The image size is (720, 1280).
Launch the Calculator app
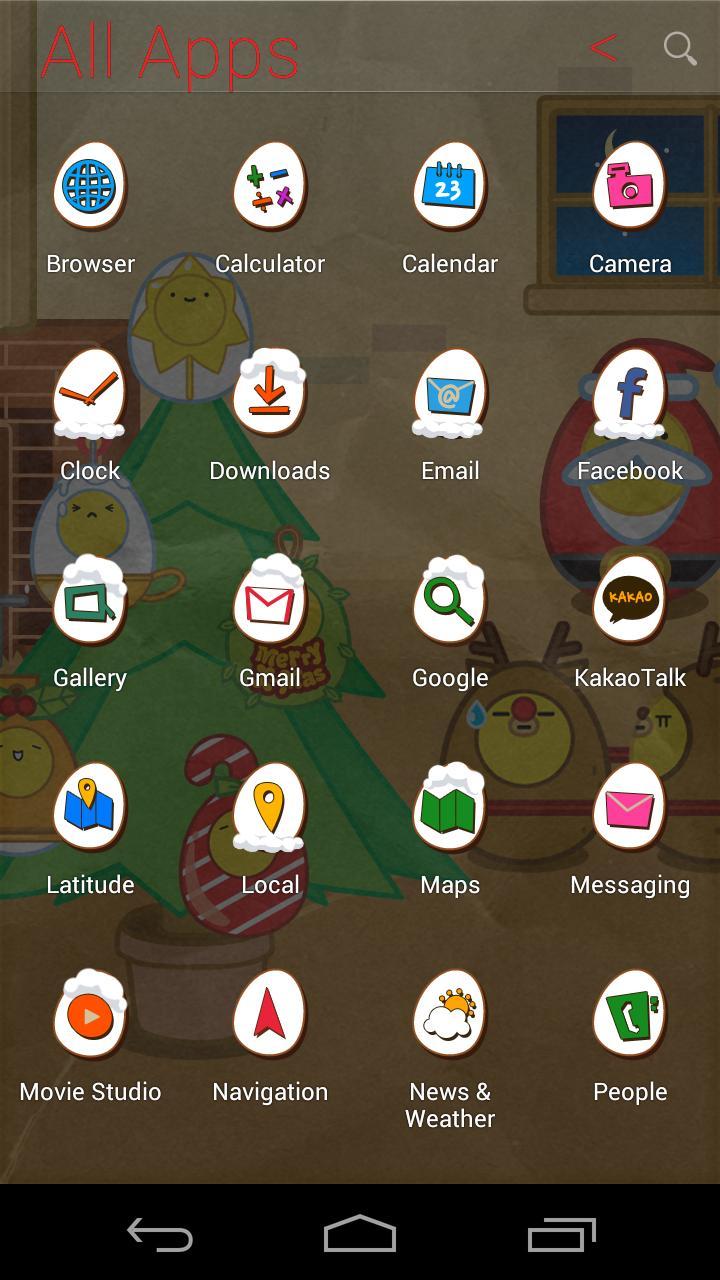[270, 187]
